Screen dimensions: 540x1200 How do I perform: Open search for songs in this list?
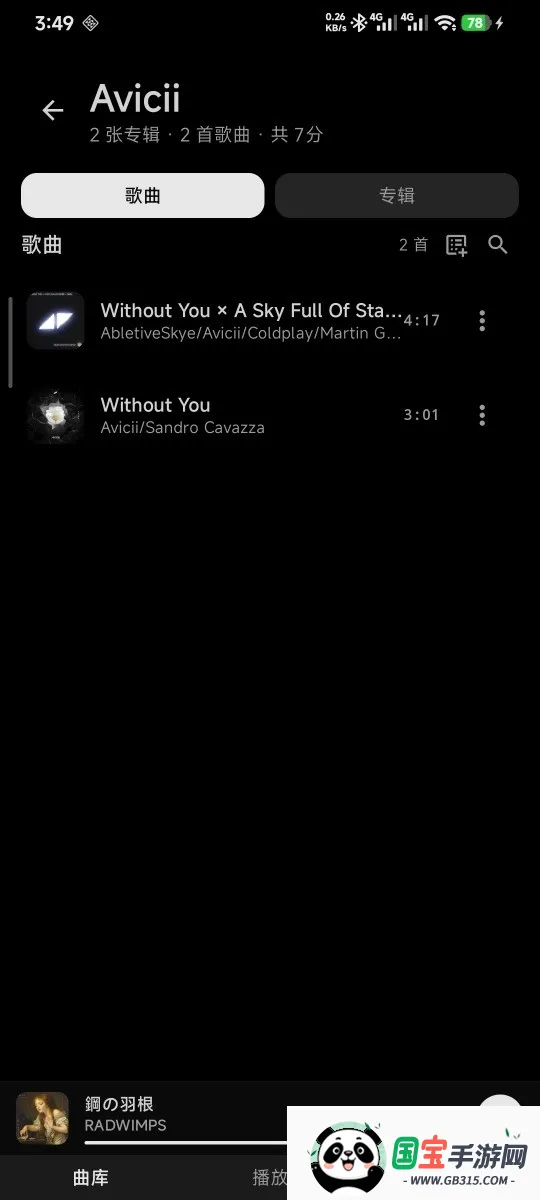click(498, 245)
